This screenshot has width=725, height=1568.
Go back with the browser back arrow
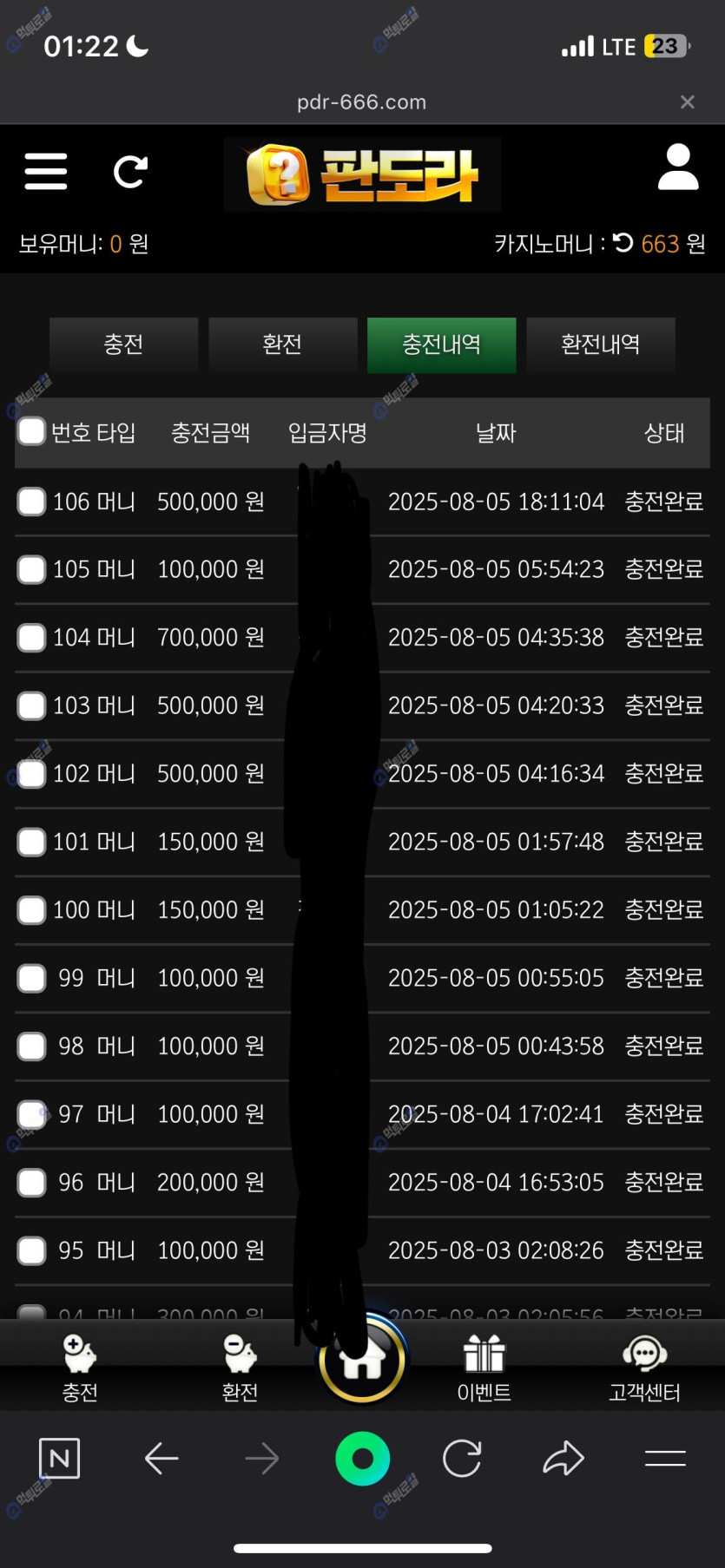(161, 1459)
